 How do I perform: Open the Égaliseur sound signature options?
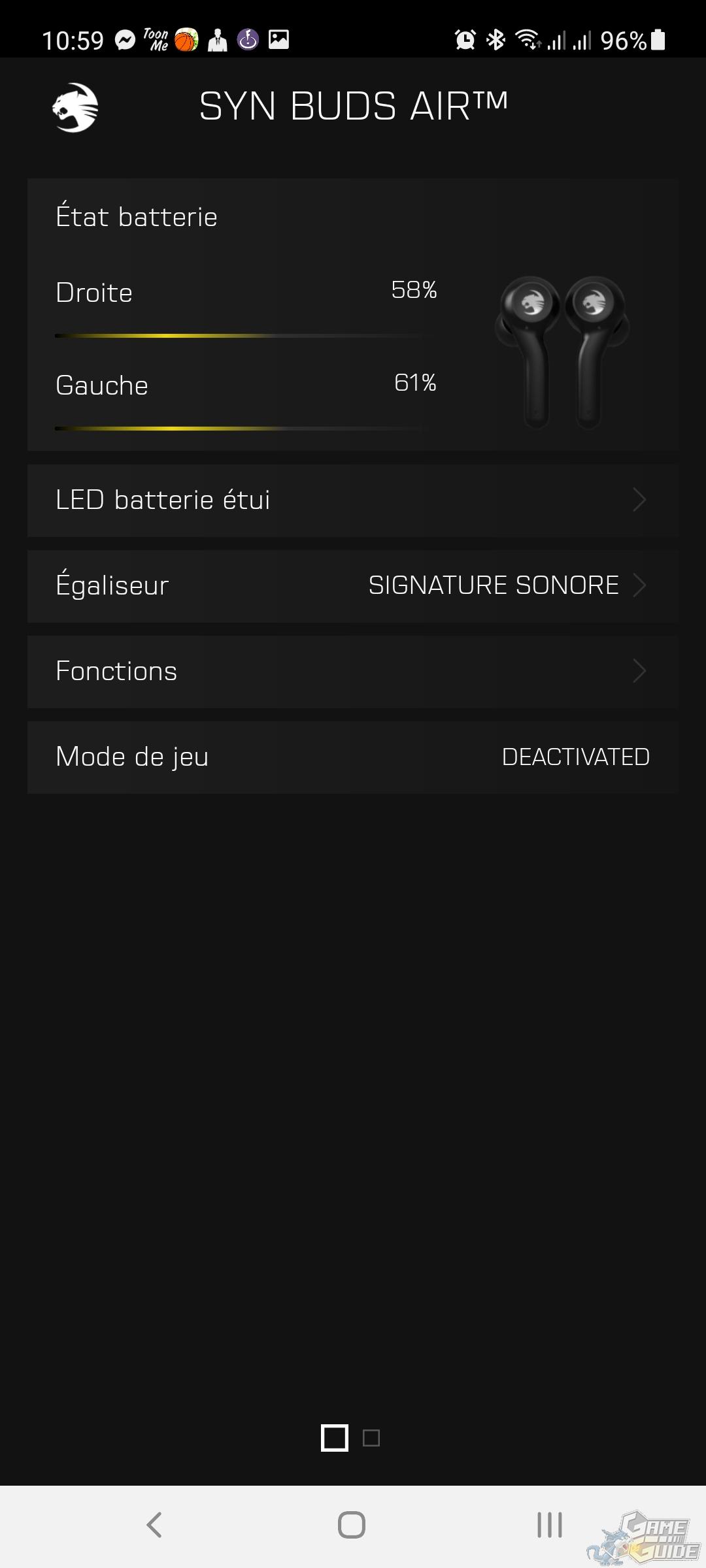coord(352,586)
